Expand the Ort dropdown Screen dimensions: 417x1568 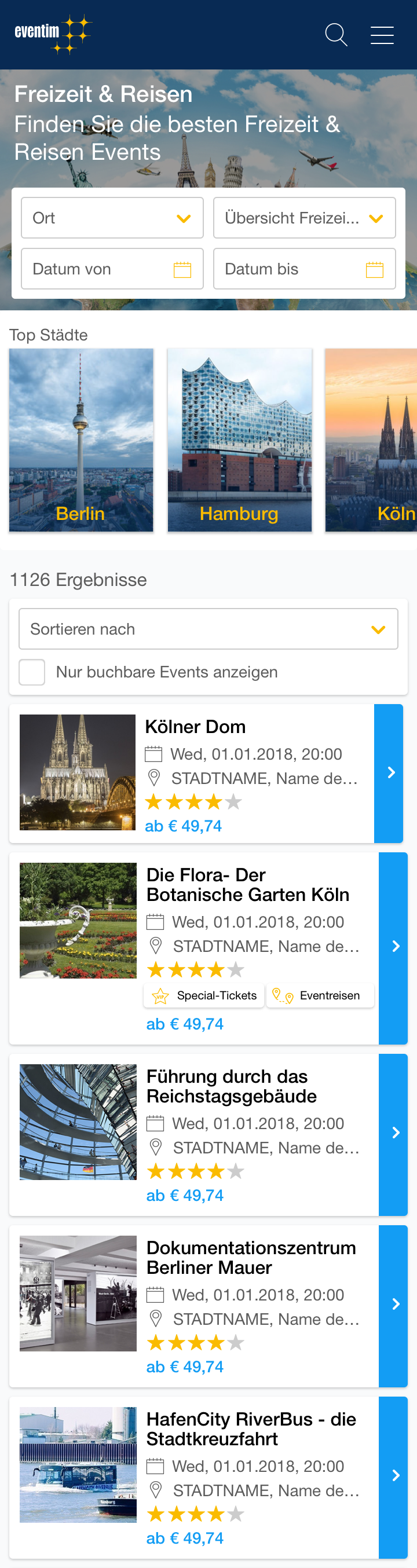pyautogui.click(x=112, y=218)
